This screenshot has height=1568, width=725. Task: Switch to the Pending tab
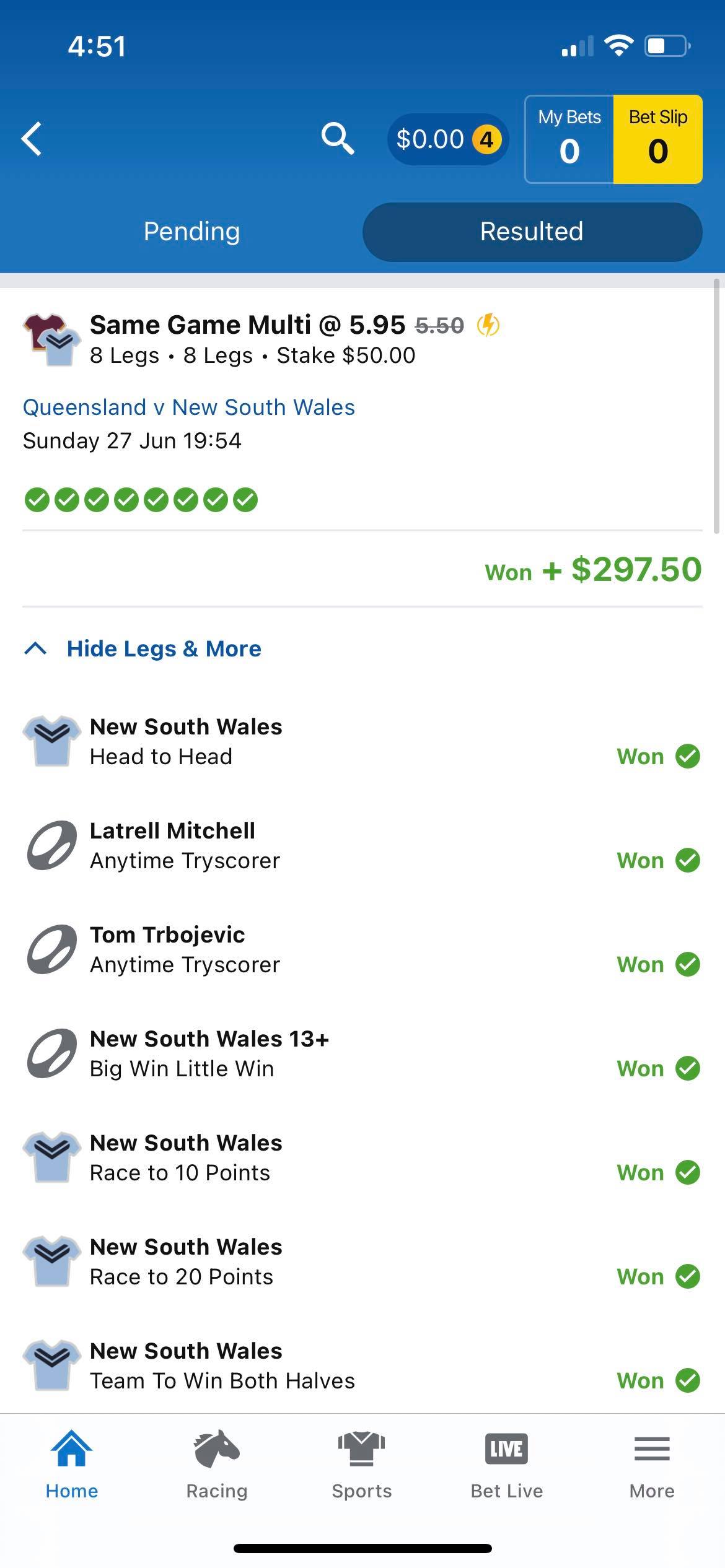click(191, 232)
